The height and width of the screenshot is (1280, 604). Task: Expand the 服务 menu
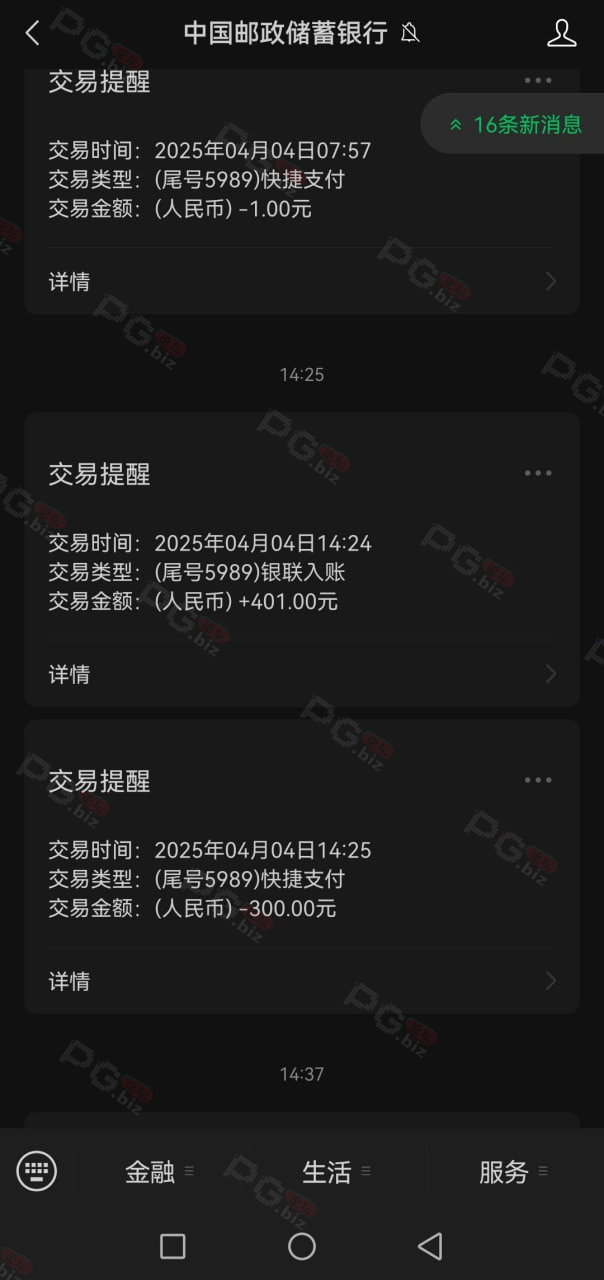click(514, 1172)
